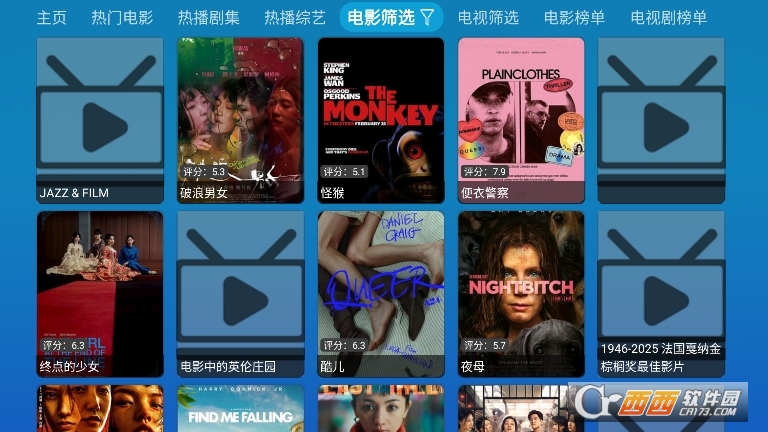Select the movie 终点的少女
Screen dimensions: 768x432
(x=100, y=293)
